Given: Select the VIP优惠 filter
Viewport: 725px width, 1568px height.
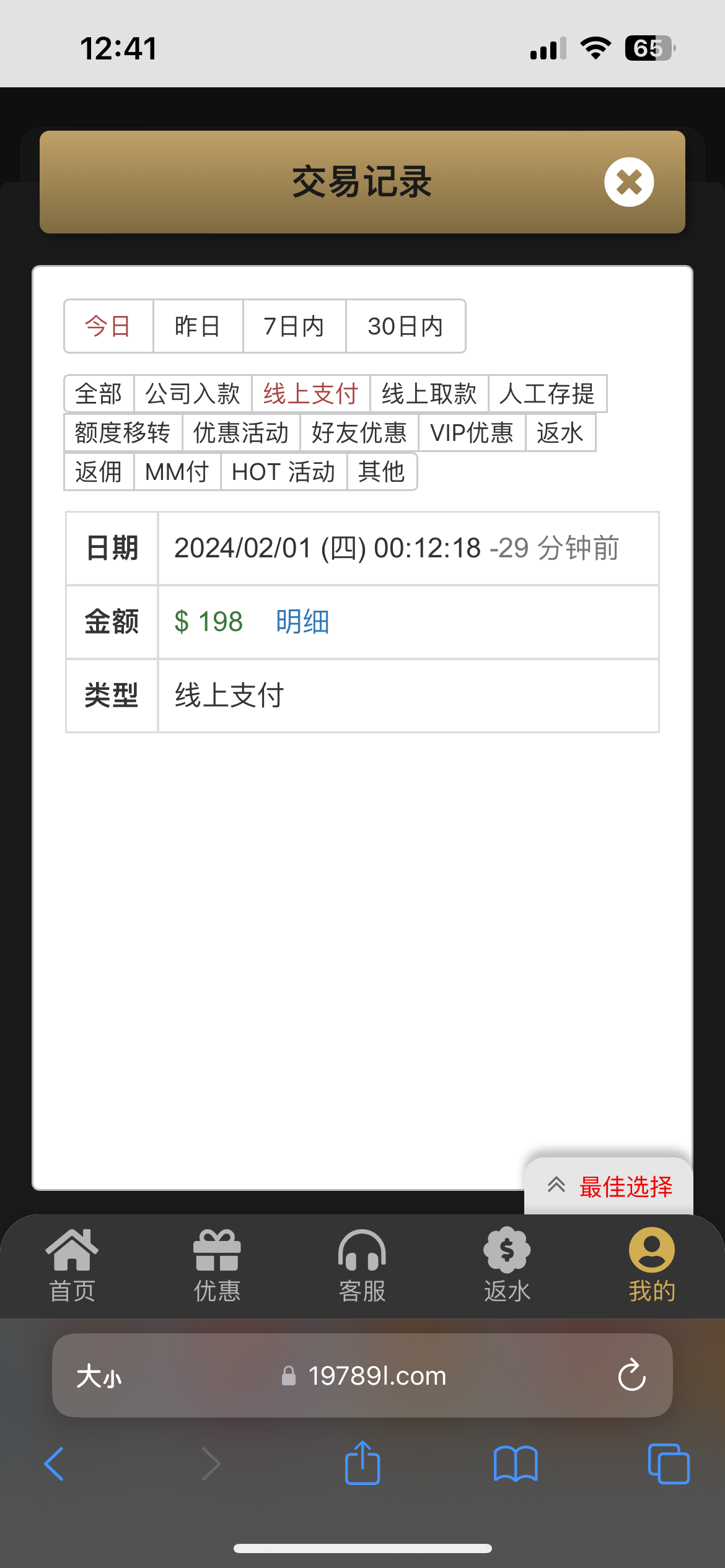Looking at the screenshot, I should coord(472,433).
